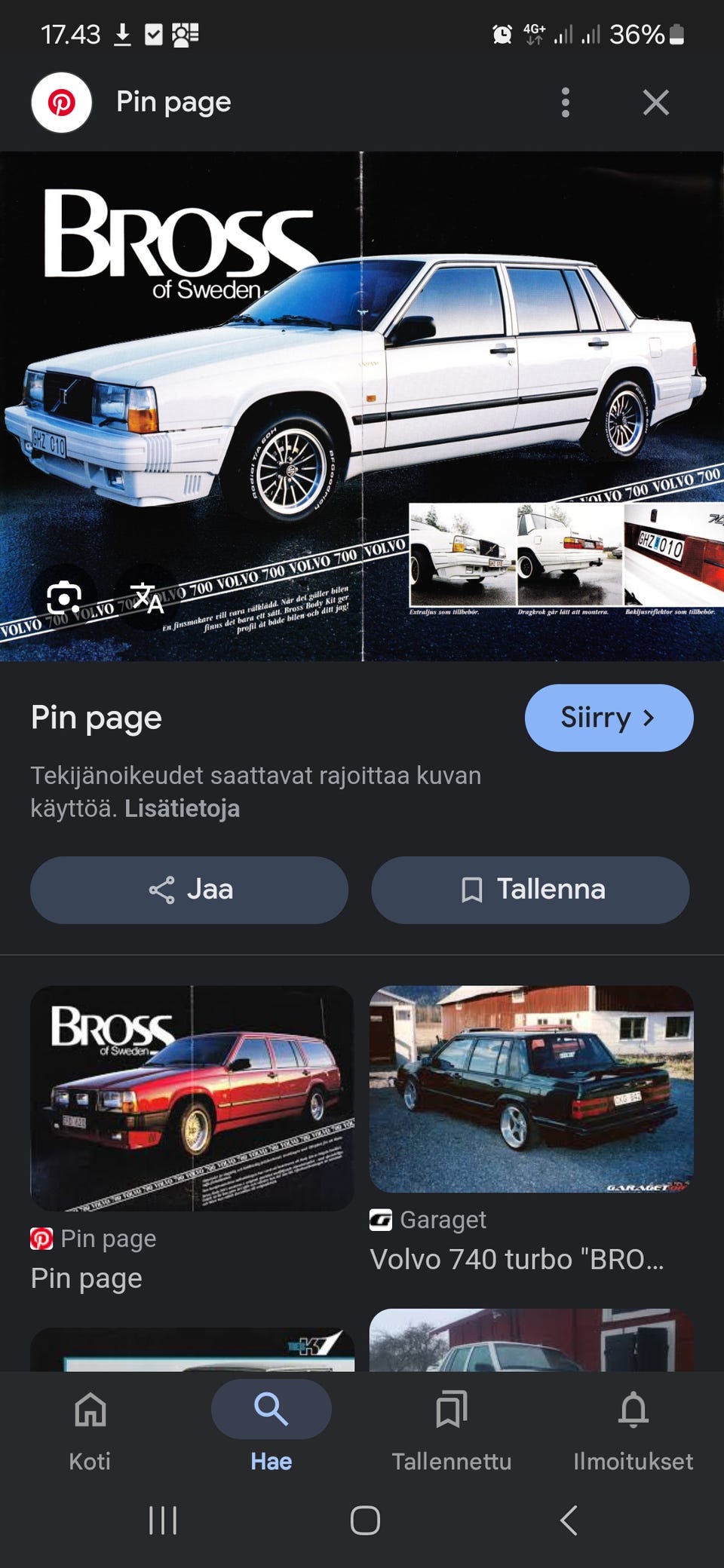Switch to the Ilmoitukset tab
The image size is (724, 1568).
pos(633,1429)
